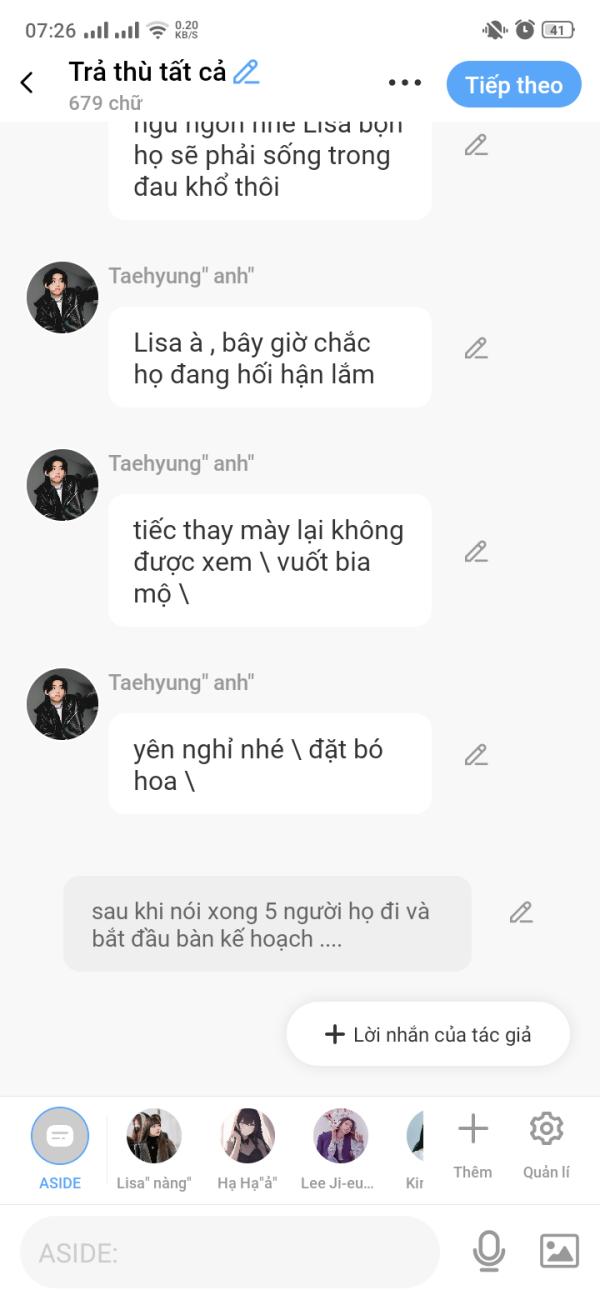Go back using the top-left arrow

pyautogui.click(x=27, y=83)
